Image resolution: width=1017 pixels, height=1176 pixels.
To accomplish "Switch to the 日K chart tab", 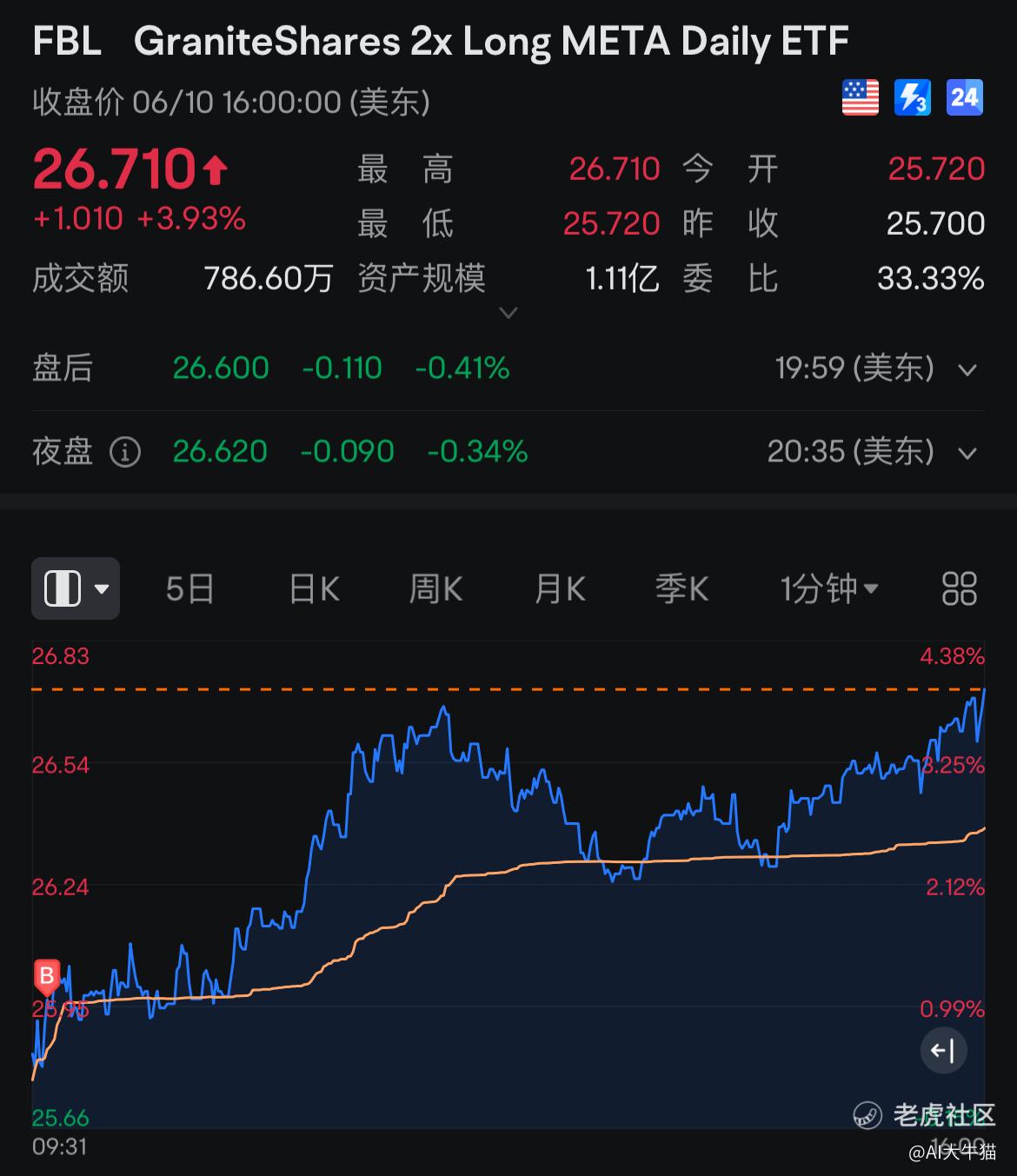I will 314,589.
